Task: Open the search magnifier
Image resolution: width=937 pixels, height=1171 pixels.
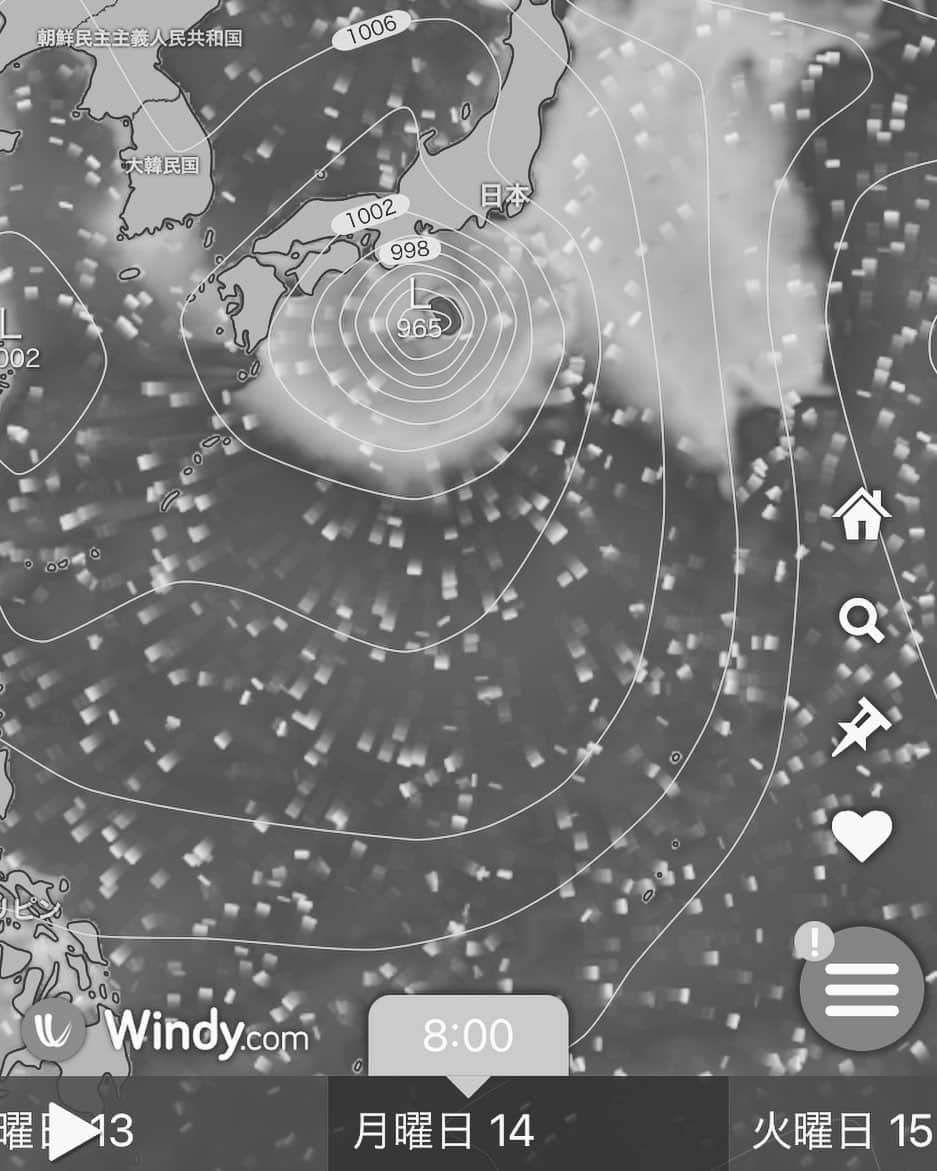Action: (861, 622)
